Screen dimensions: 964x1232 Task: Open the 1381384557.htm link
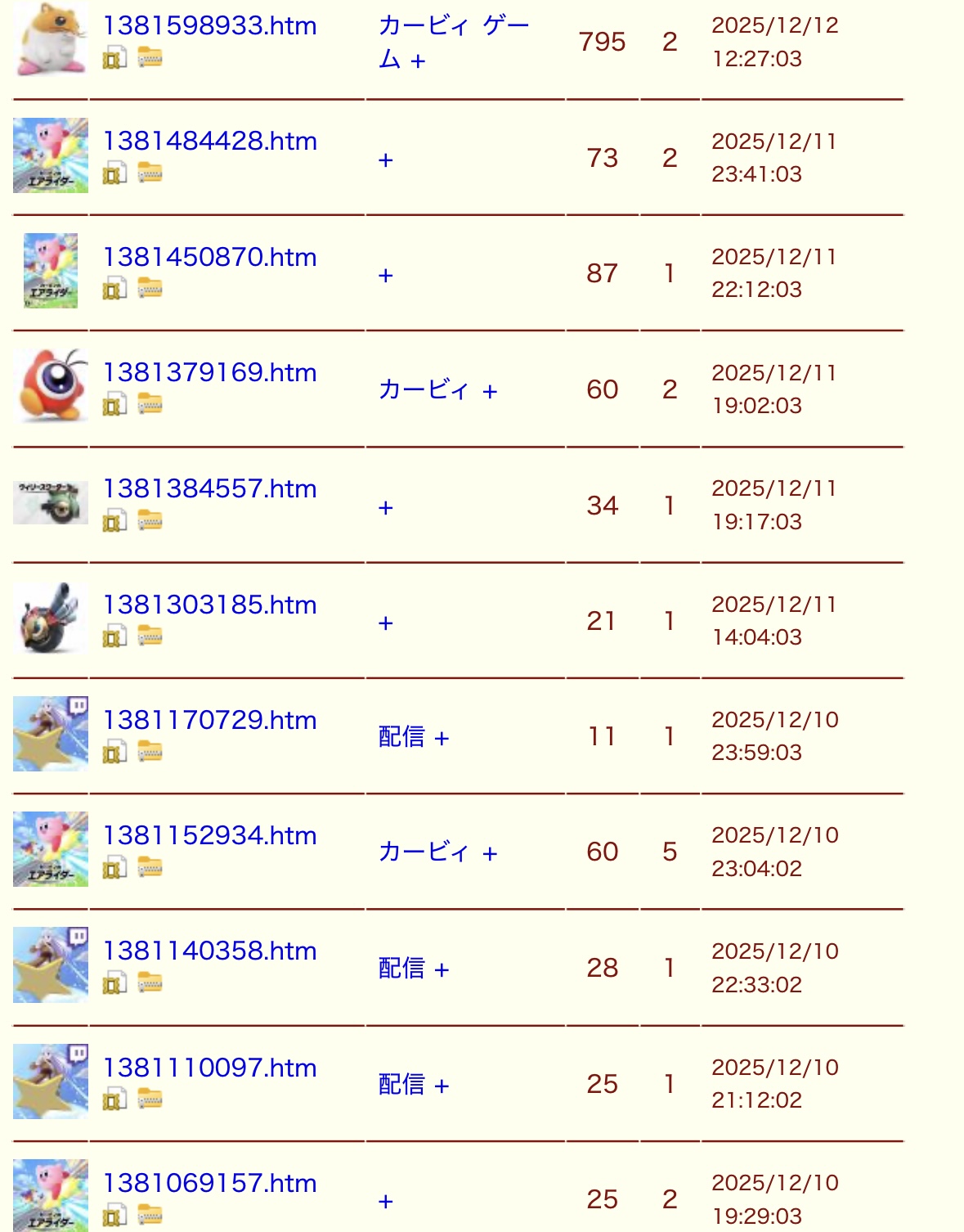pyautogui.click(x=209, y=489)
